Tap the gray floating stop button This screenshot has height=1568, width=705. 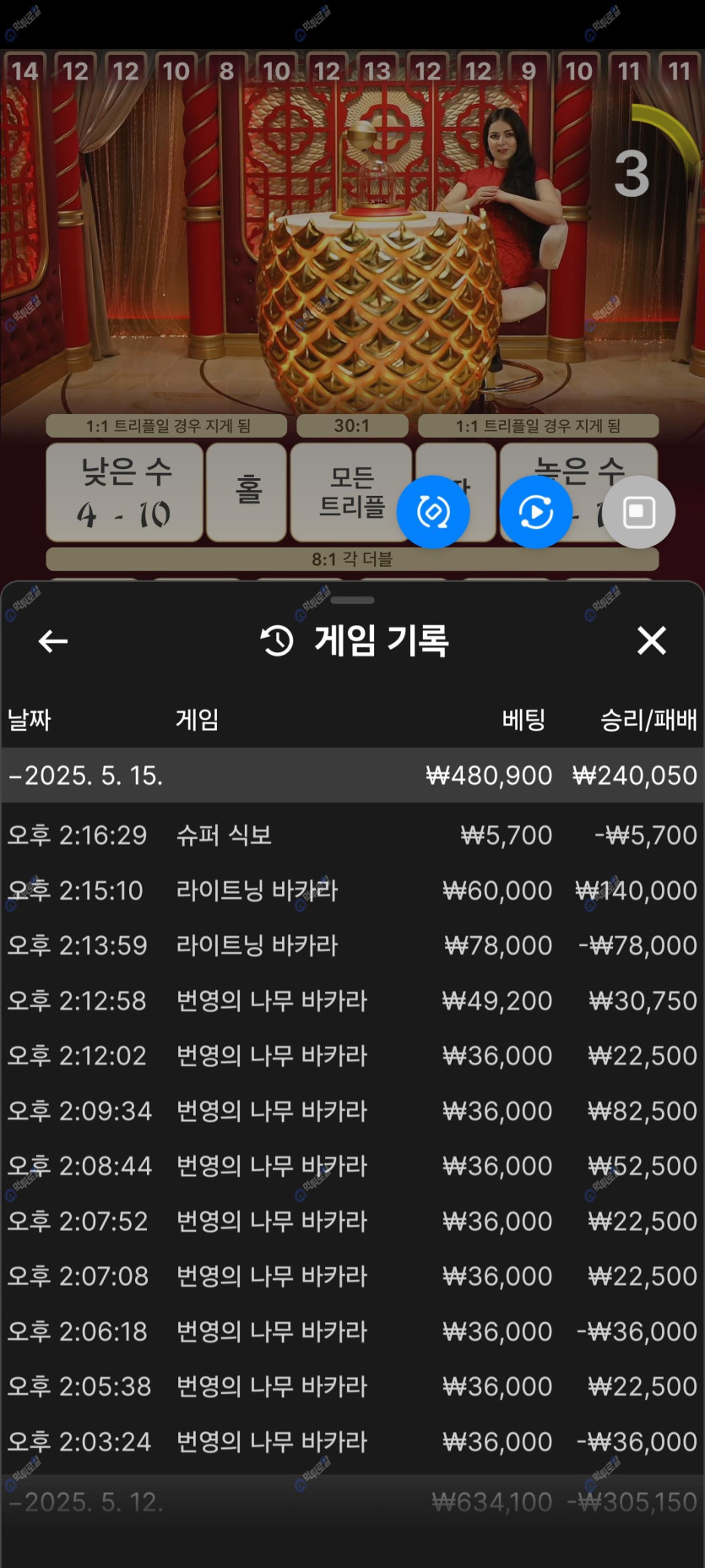point(638,512)
